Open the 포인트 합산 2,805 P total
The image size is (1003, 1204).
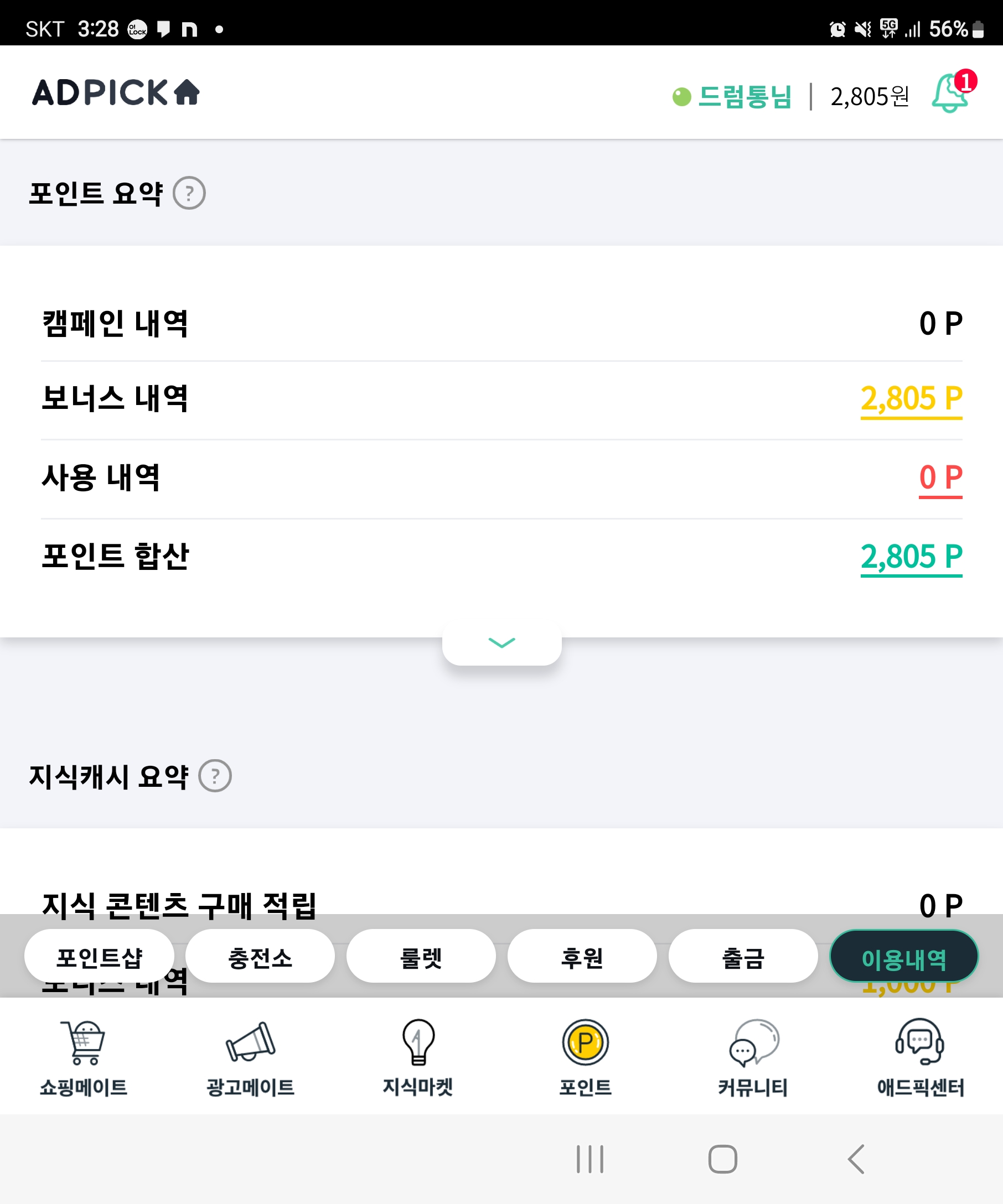point(911,557)
